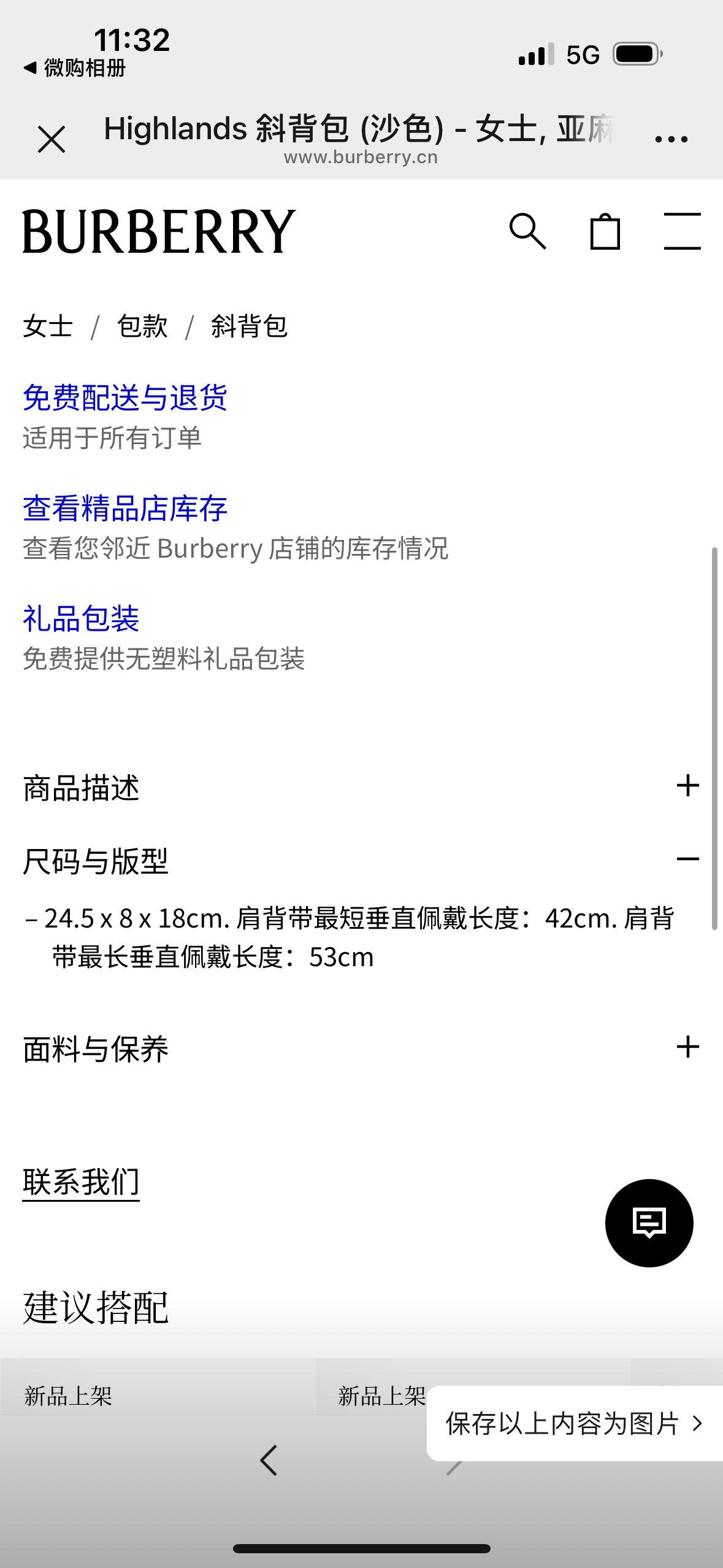Check stock via 查看精品店库存
This screenshot has width=723, height=1568.
point(125,508)
